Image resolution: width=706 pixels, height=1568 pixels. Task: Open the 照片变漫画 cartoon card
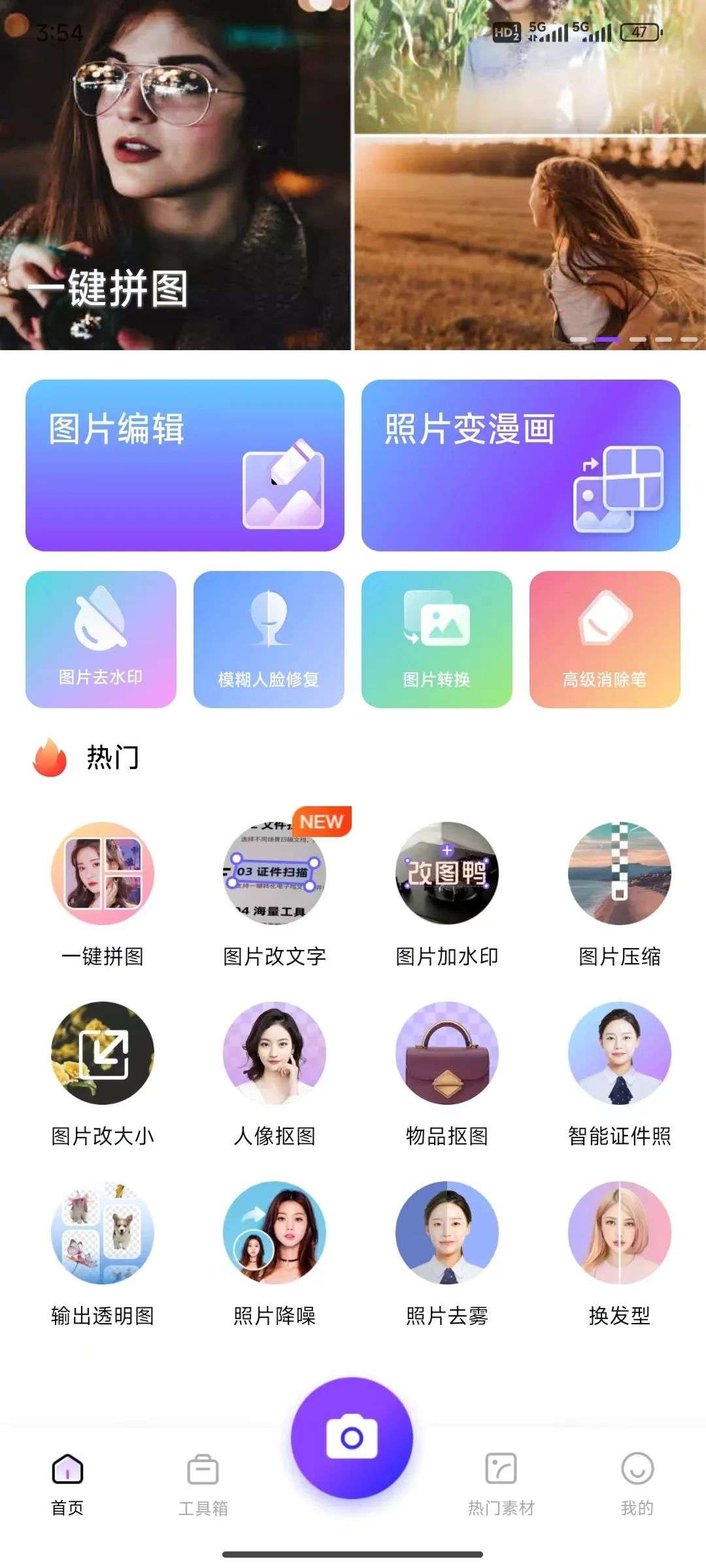pyautogui.click(x=522, y=464)
